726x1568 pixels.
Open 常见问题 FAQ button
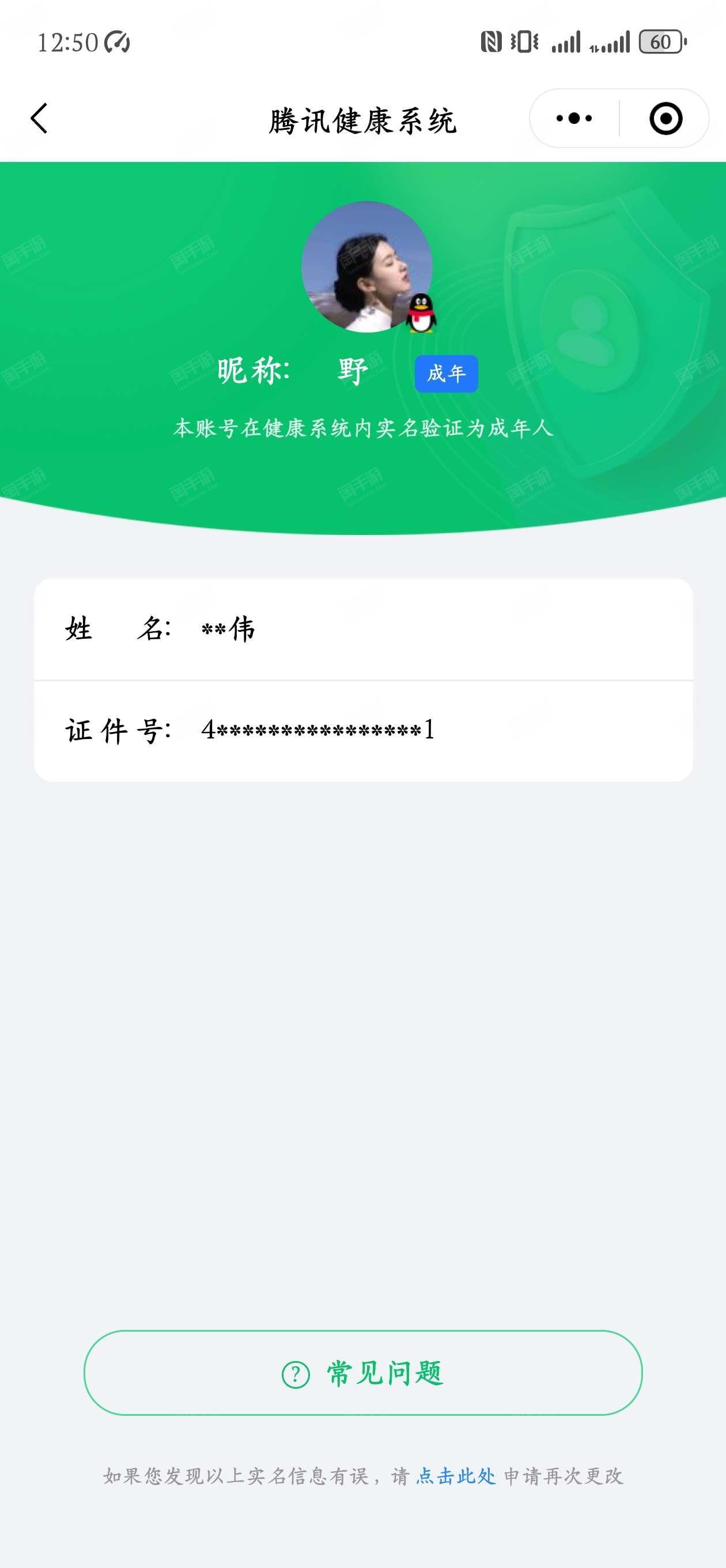[x=362, y=1373]
